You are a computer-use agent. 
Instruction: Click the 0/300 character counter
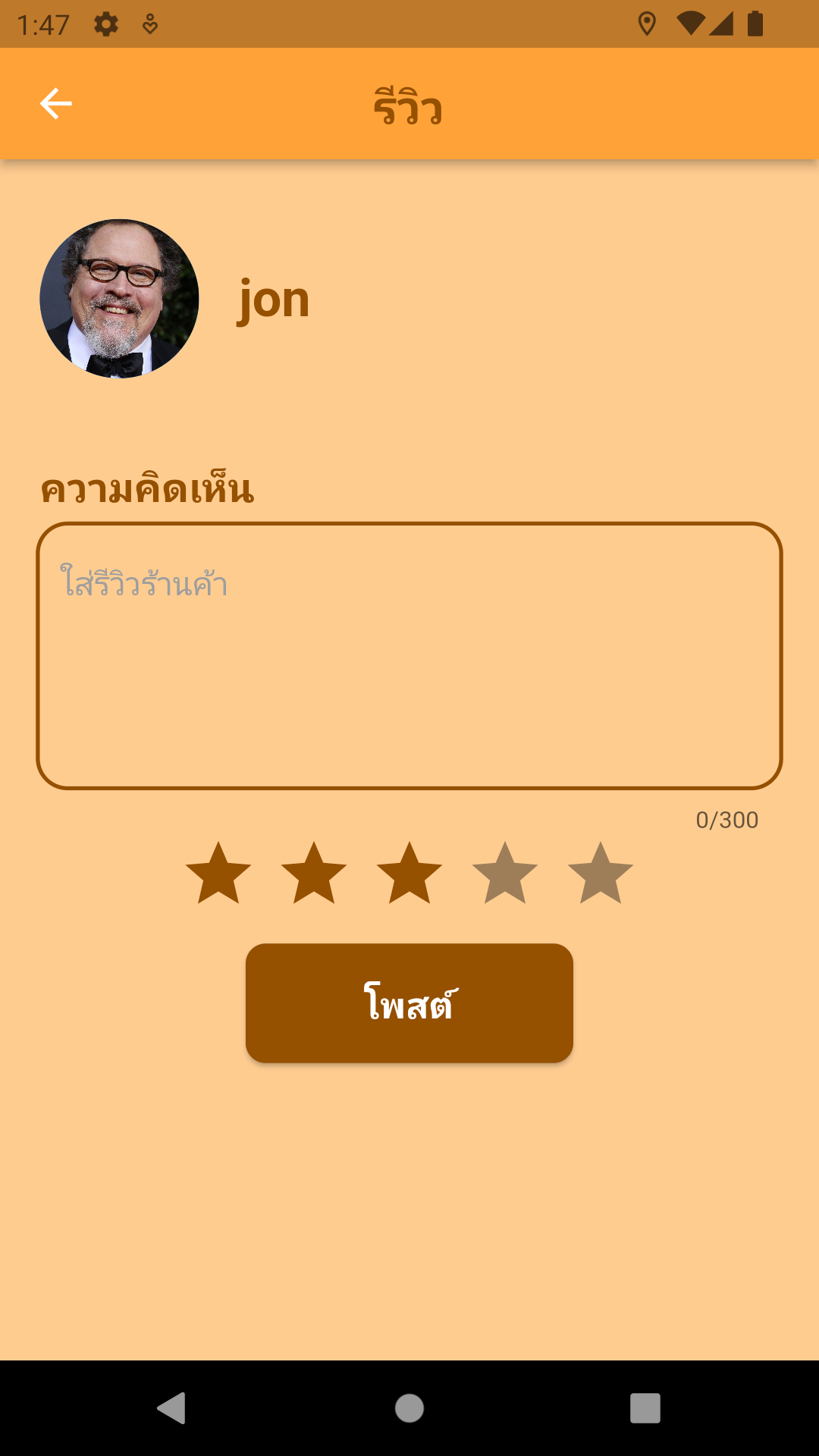728,819
